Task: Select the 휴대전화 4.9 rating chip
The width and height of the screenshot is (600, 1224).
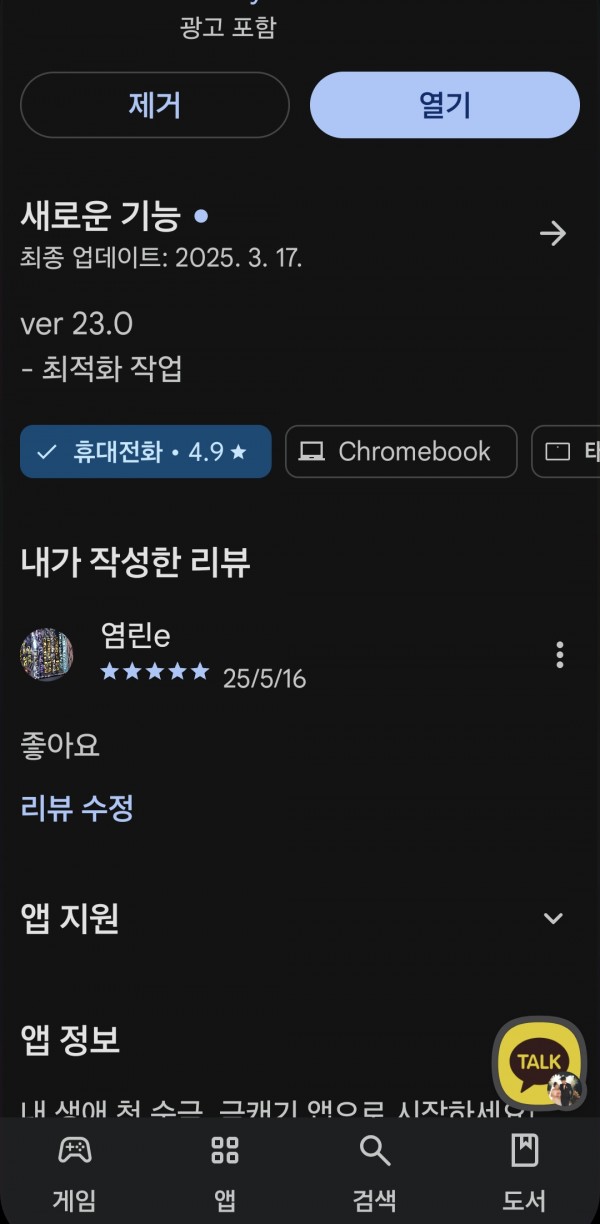Action: pyautogui.click(x=146, y=452)
